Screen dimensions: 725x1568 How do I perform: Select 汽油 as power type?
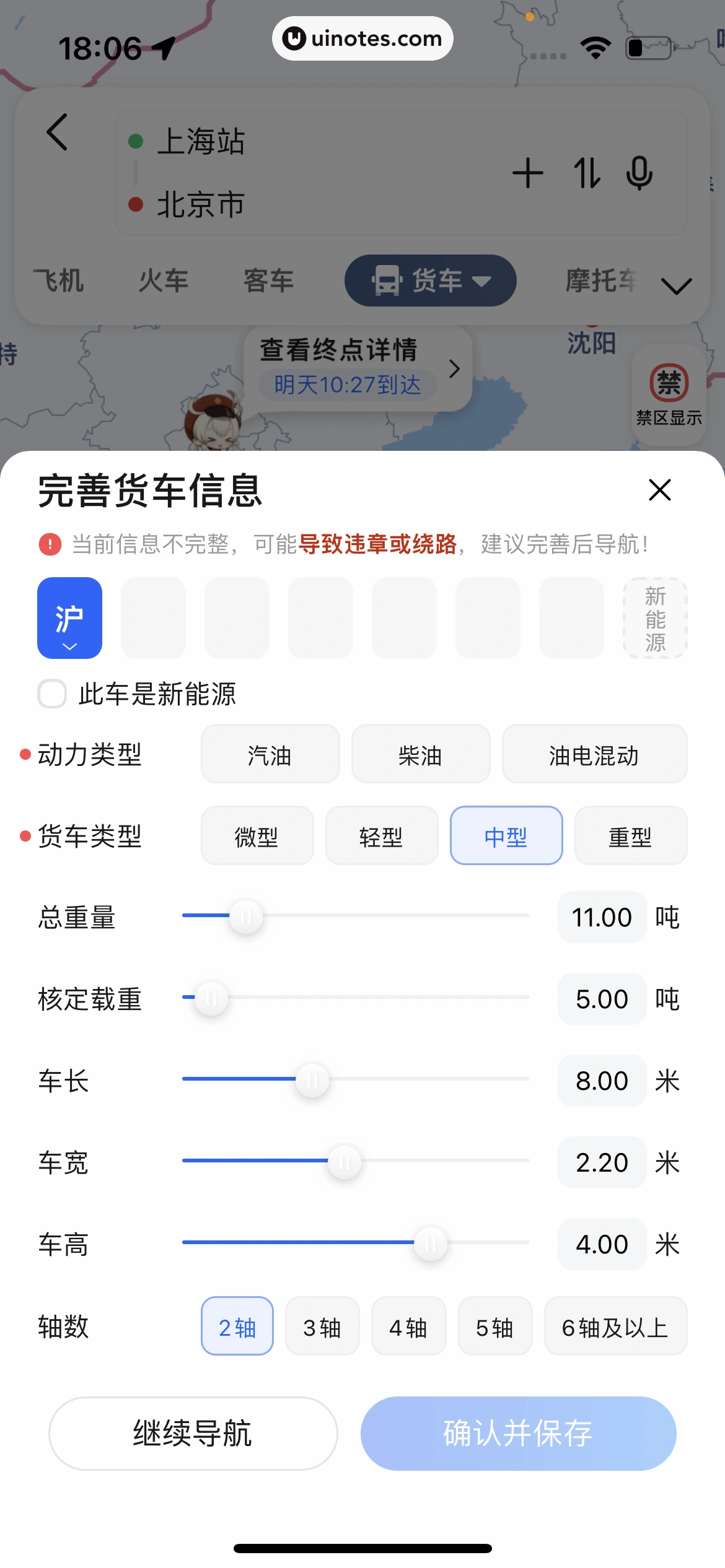[x=270, y=754]
